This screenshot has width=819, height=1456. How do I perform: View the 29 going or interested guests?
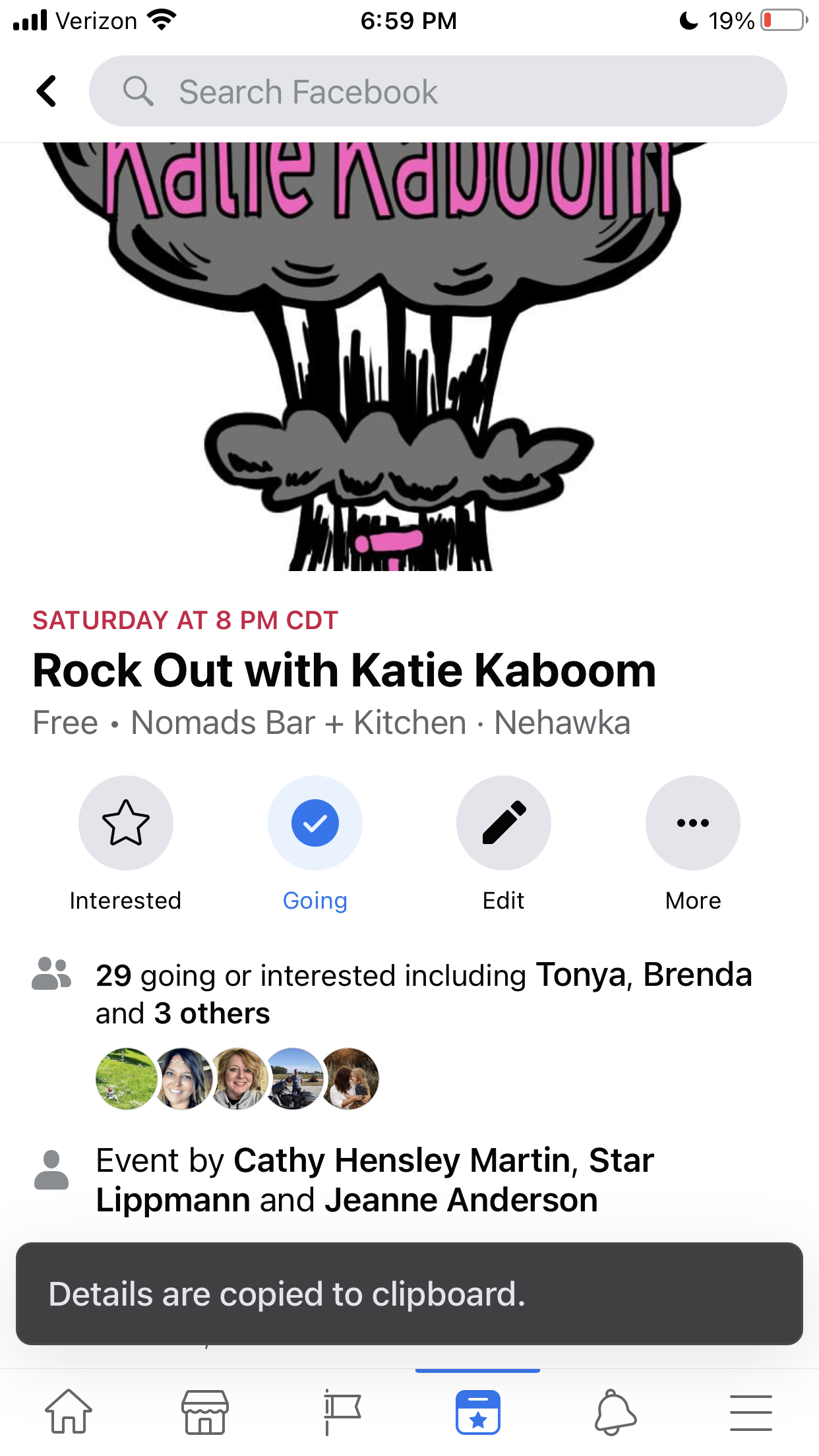(422, 993)
